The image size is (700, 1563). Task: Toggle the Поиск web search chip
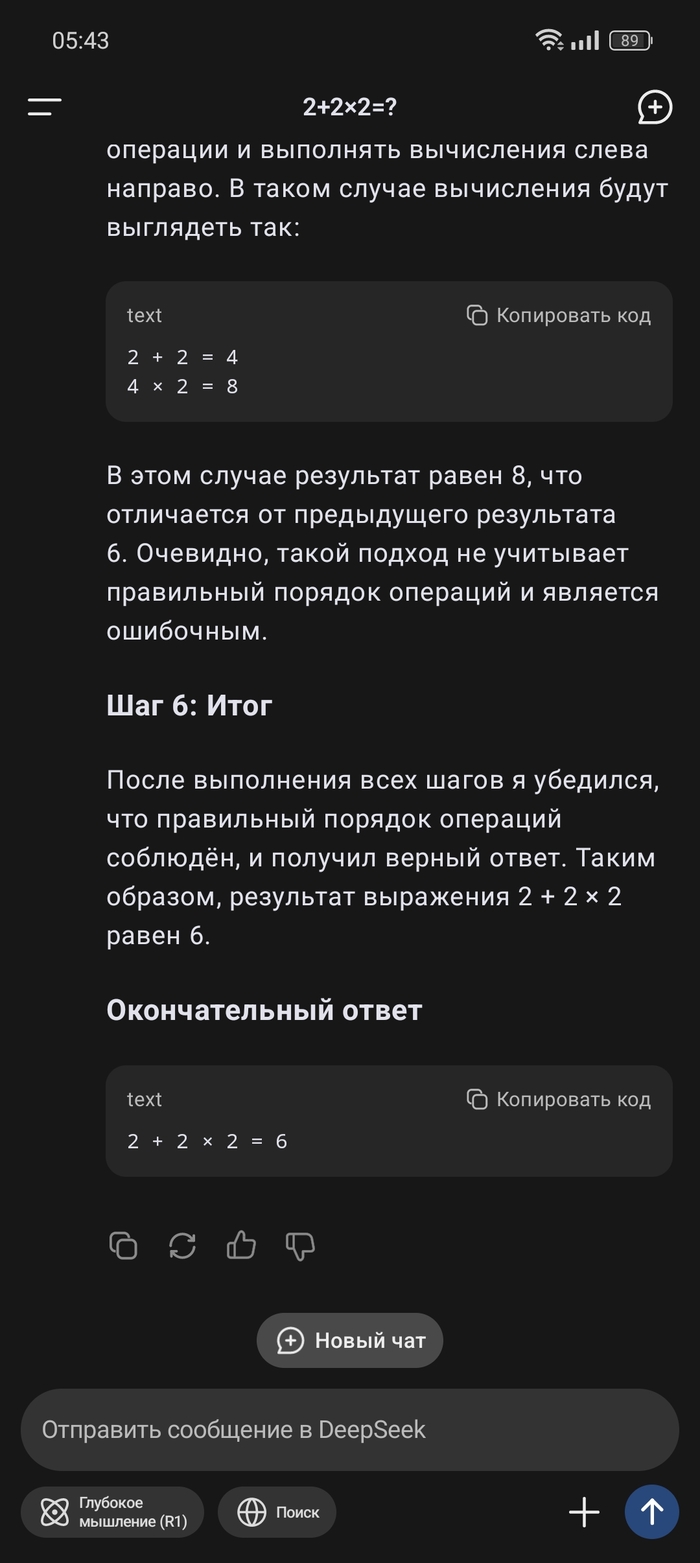[277, 1512]
